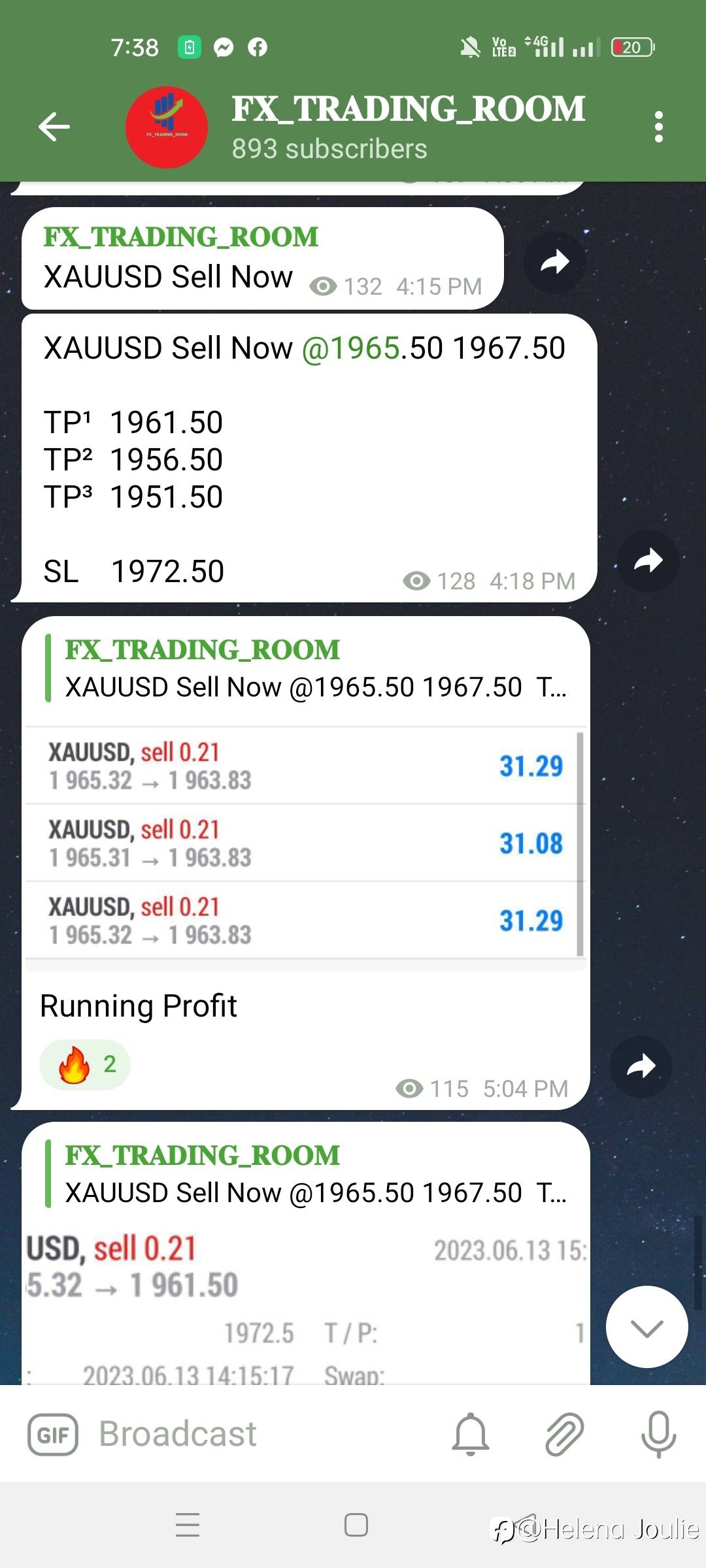The height and width of the screenshot is (1568, 706).
Task: Open the attachment paperclip
Action: pos(564,1434)
